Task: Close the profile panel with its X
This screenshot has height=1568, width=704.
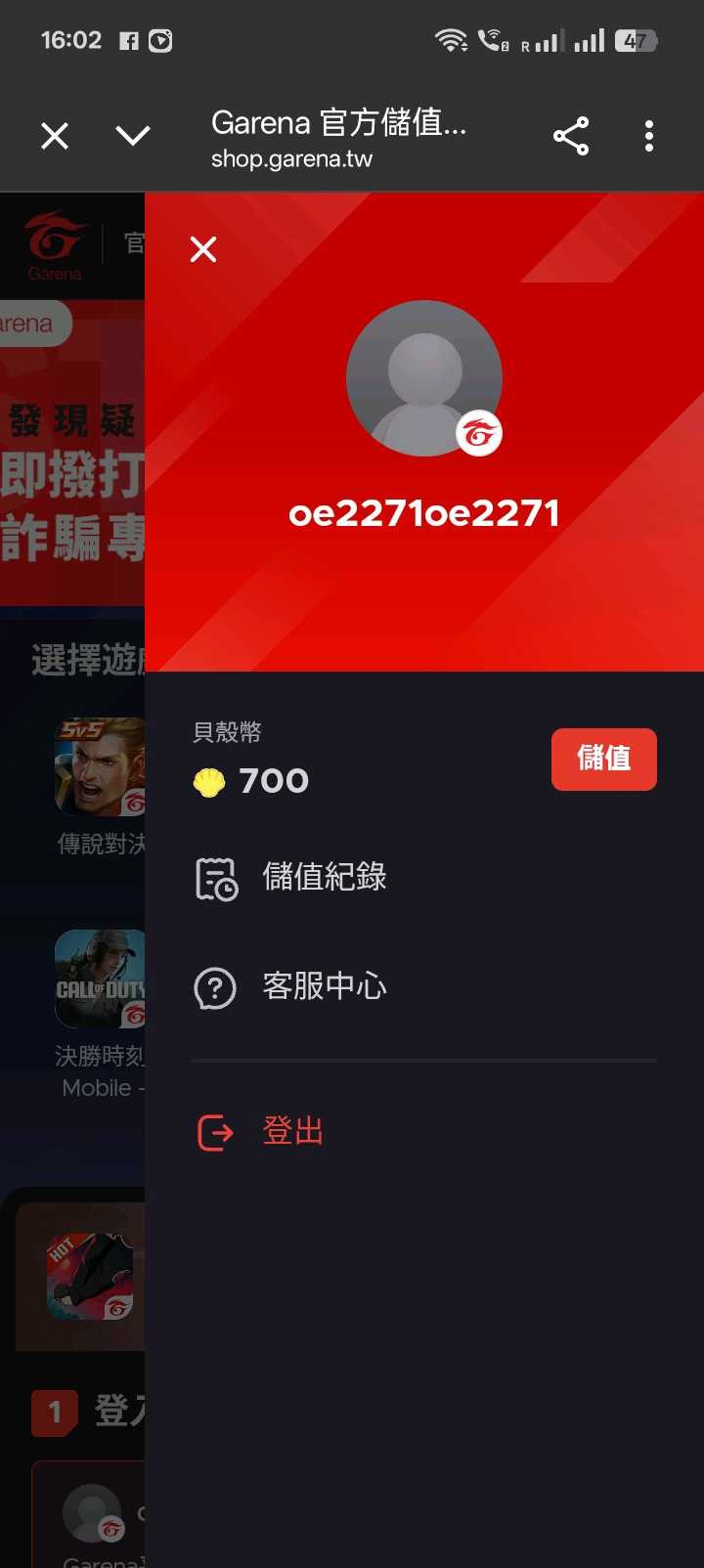Action: point(202,249)
